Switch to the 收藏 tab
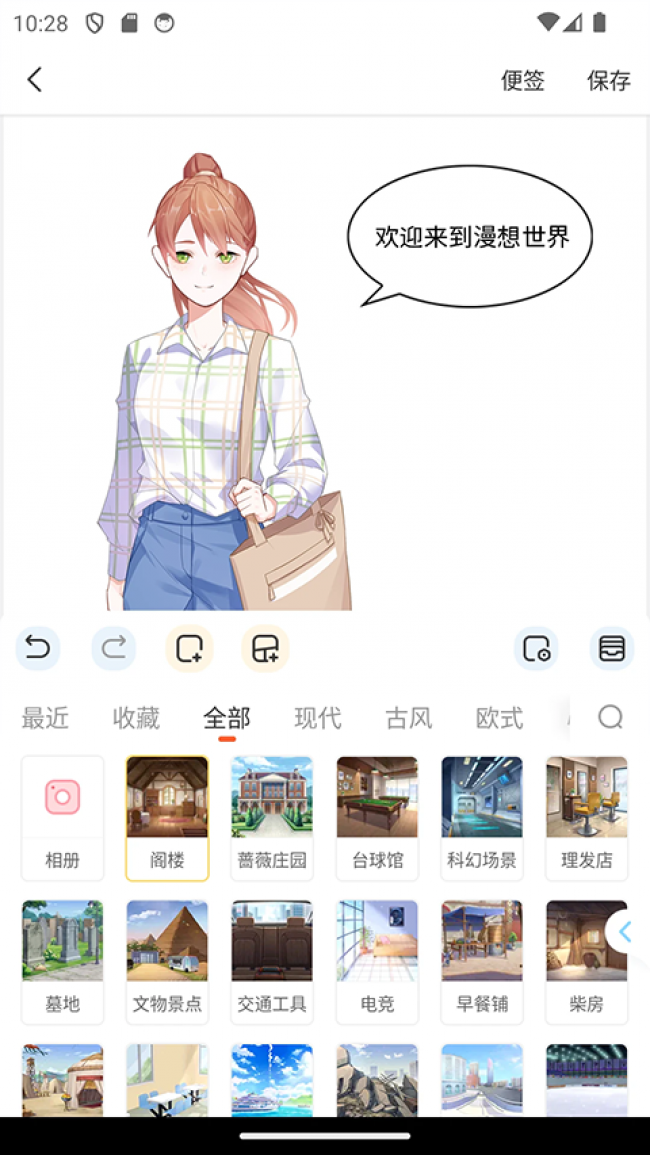 (x=136, y=718)
